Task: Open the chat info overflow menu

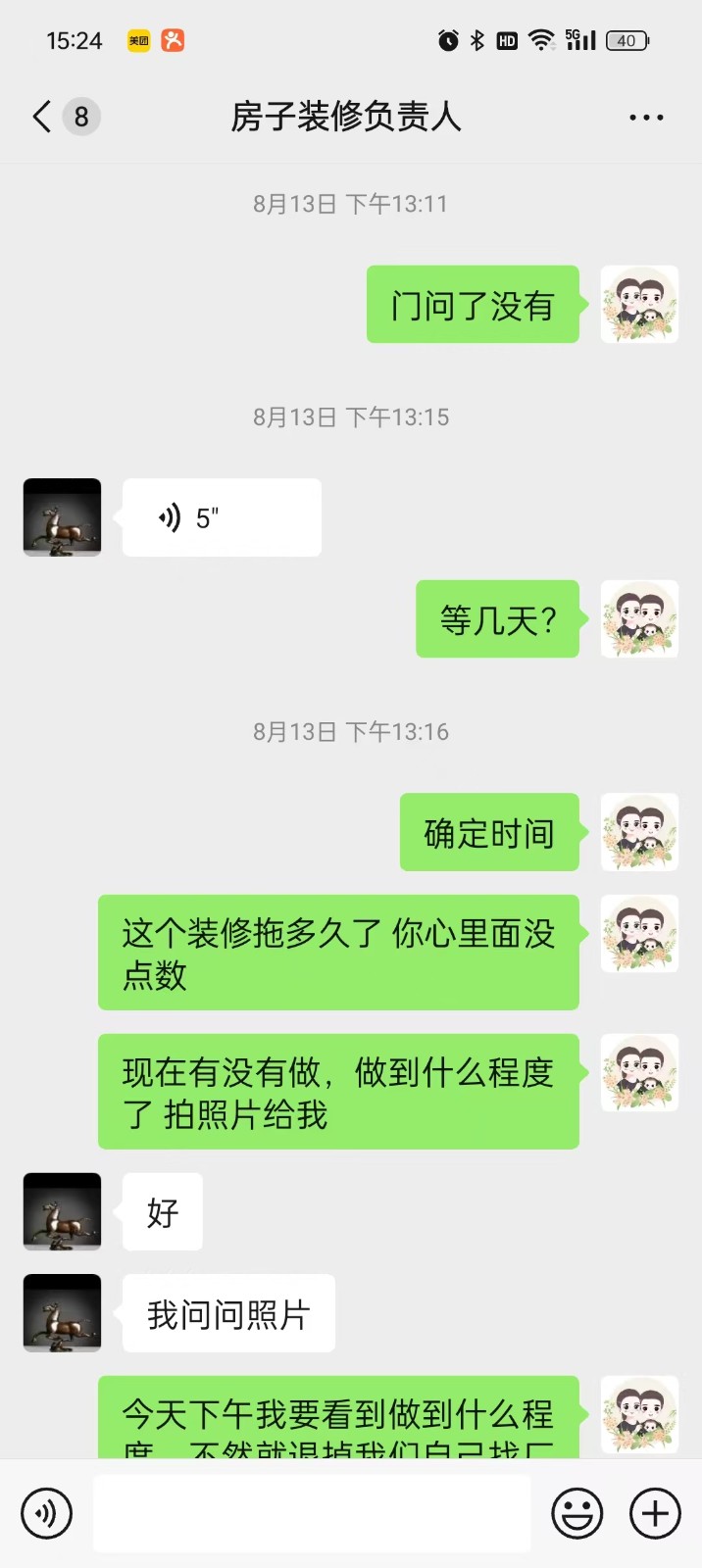Action: coord(646,118)
